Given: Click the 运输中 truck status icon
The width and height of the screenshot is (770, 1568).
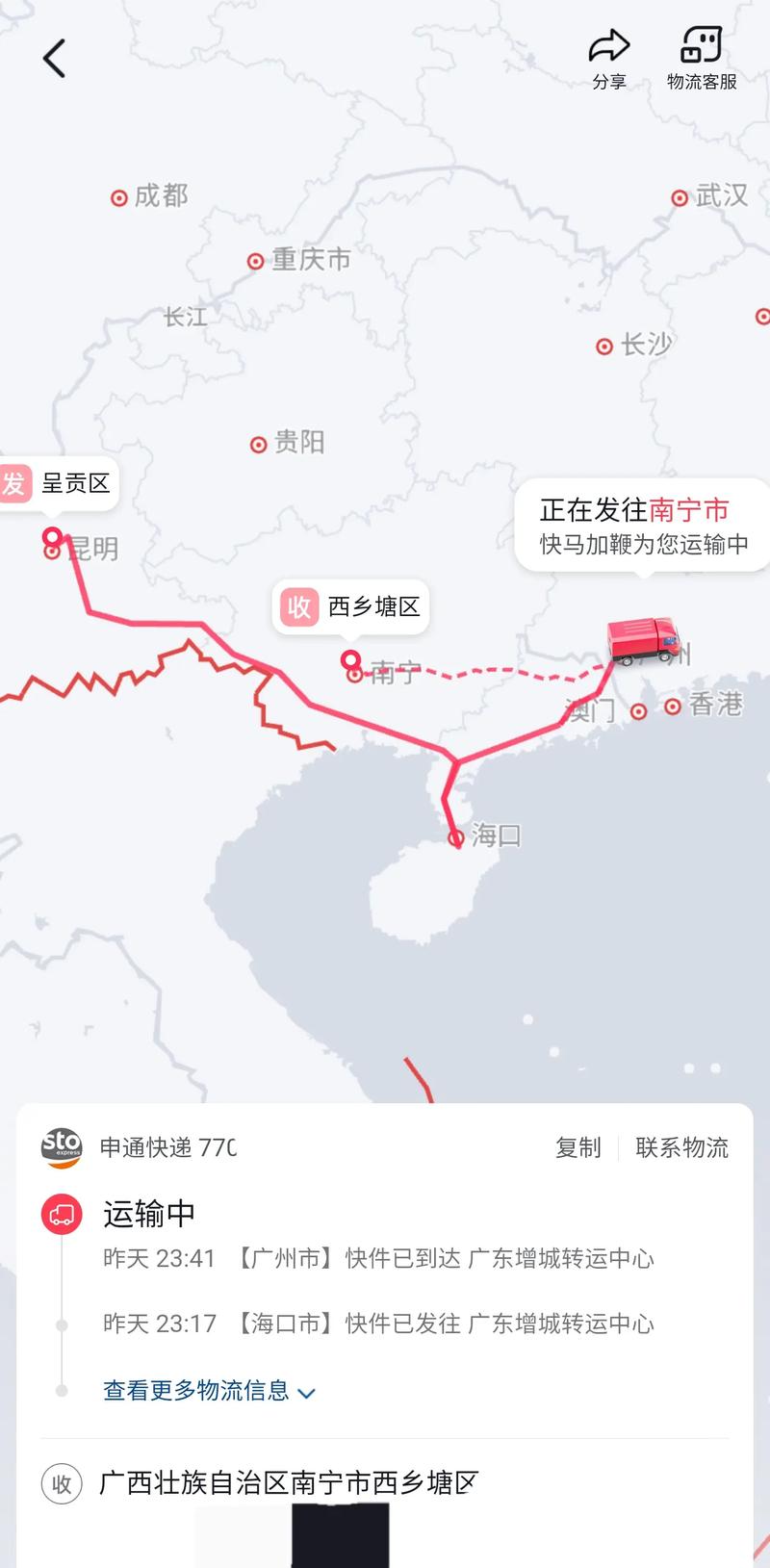Looking at the screenshot, I should coord(62,1215).
